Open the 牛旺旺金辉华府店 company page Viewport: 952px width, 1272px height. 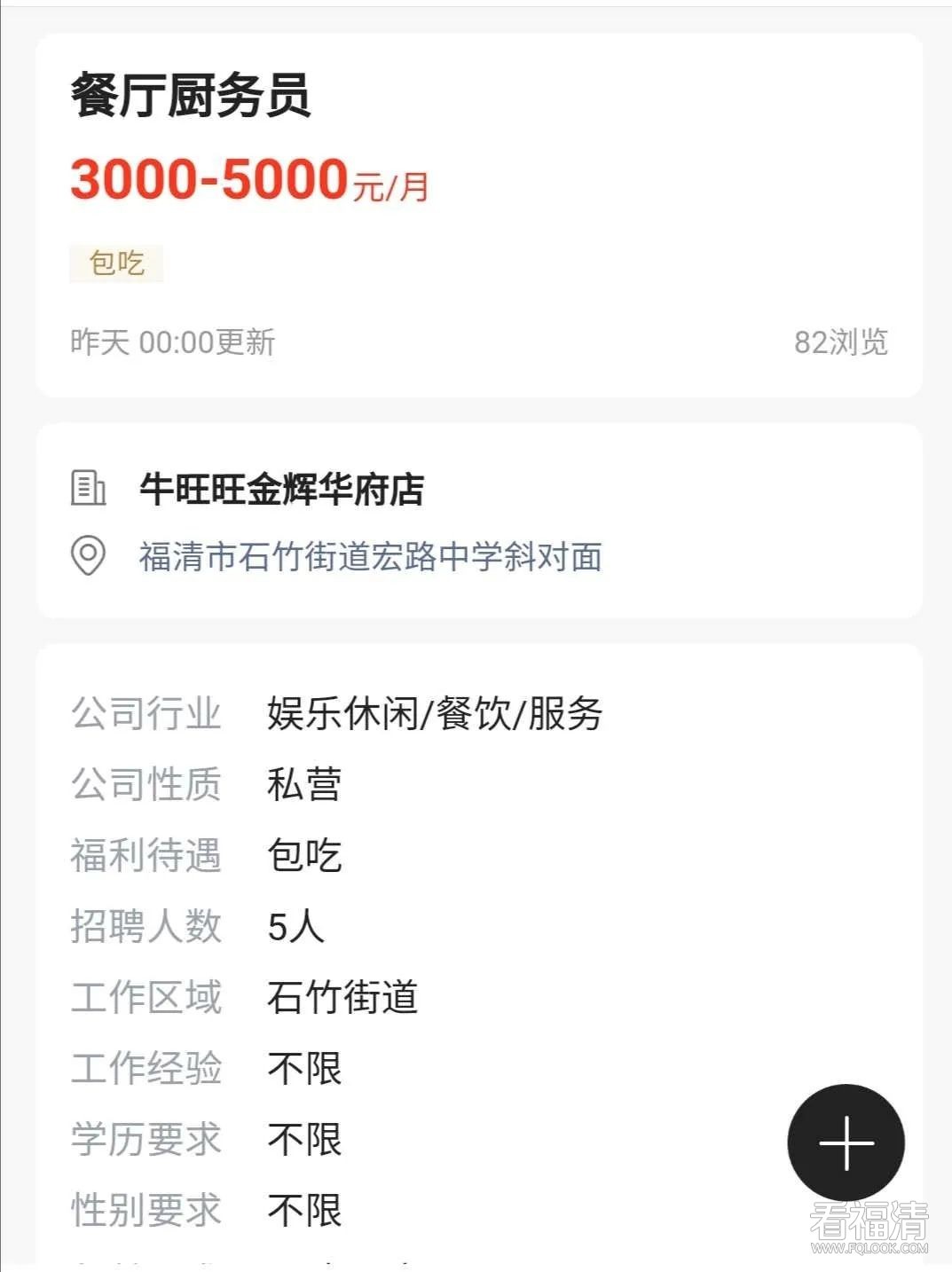point(281,489)
